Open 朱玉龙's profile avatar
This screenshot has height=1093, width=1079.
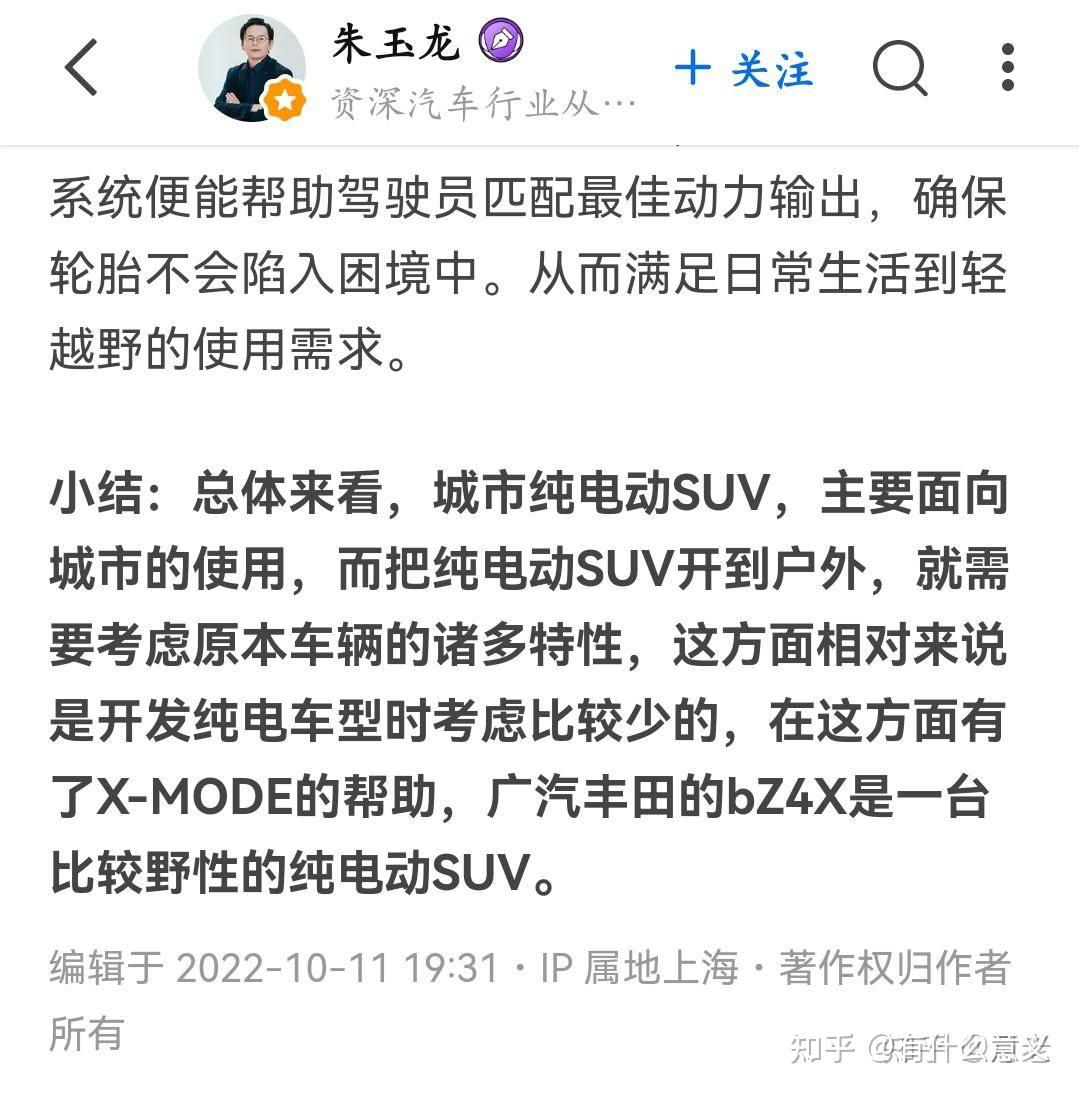pyautogui.click(x=251, y=68)
